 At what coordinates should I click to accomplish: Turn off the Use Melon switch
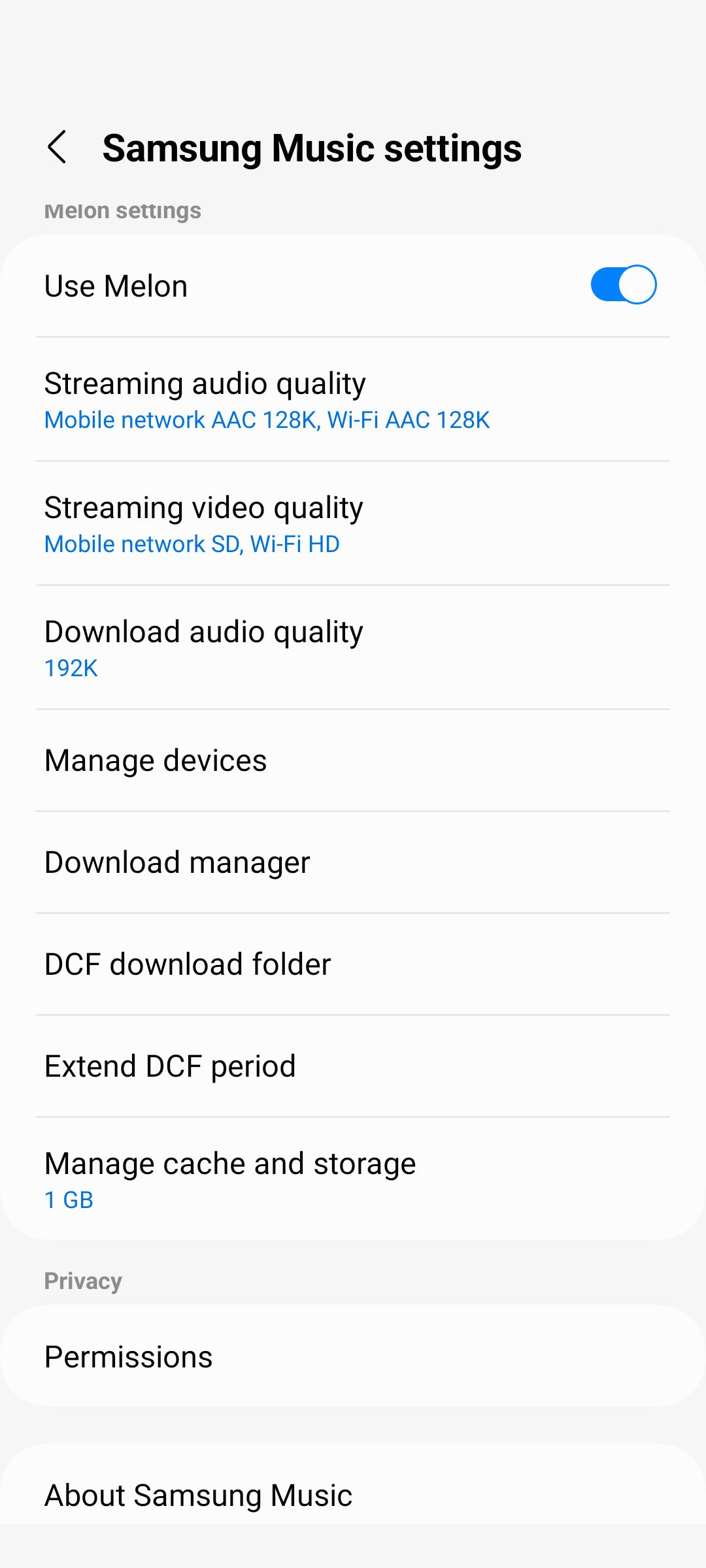coord(623,285)
